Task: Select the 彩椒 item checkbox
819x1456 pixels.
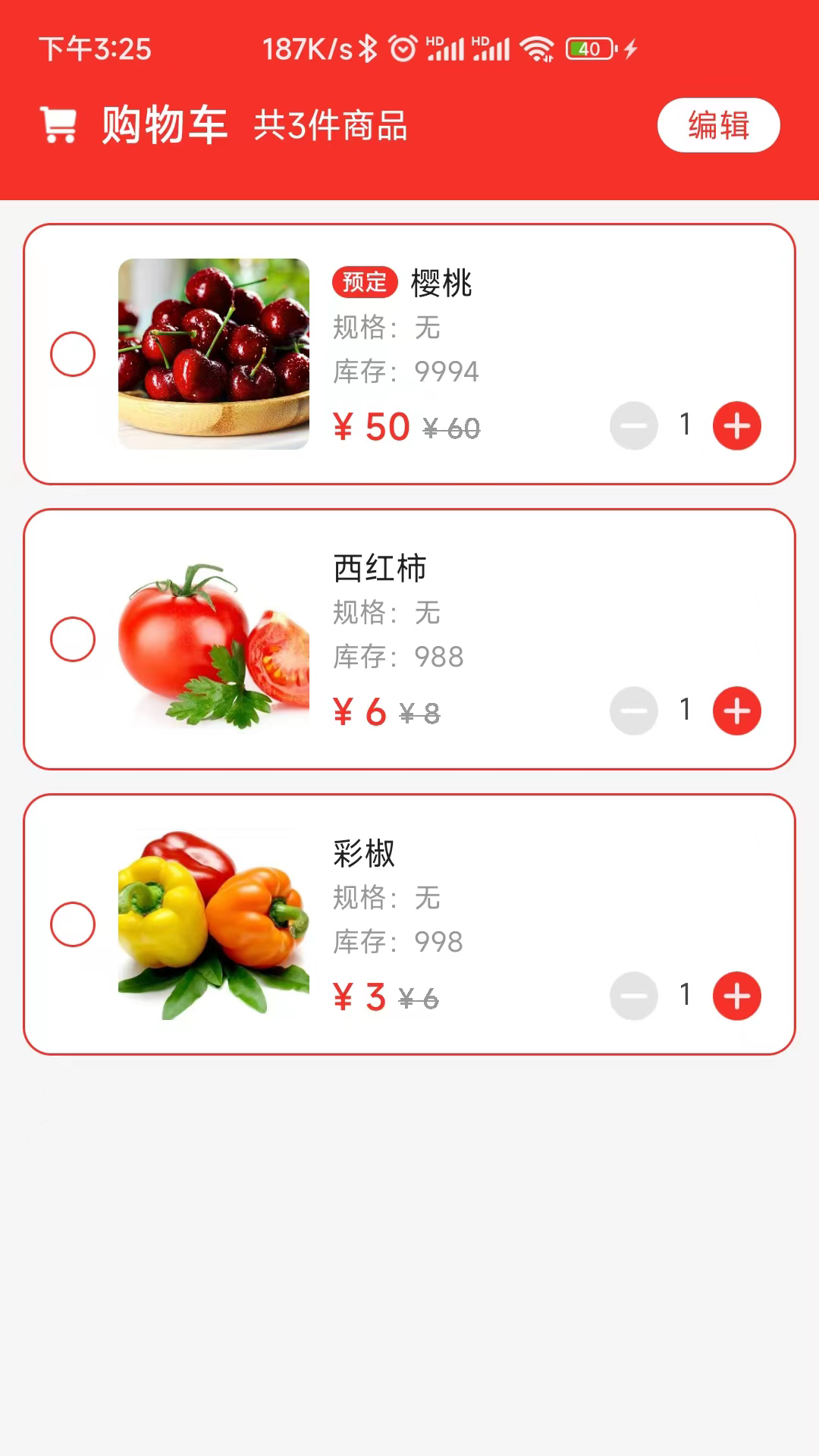Action: tap(73, 924)
